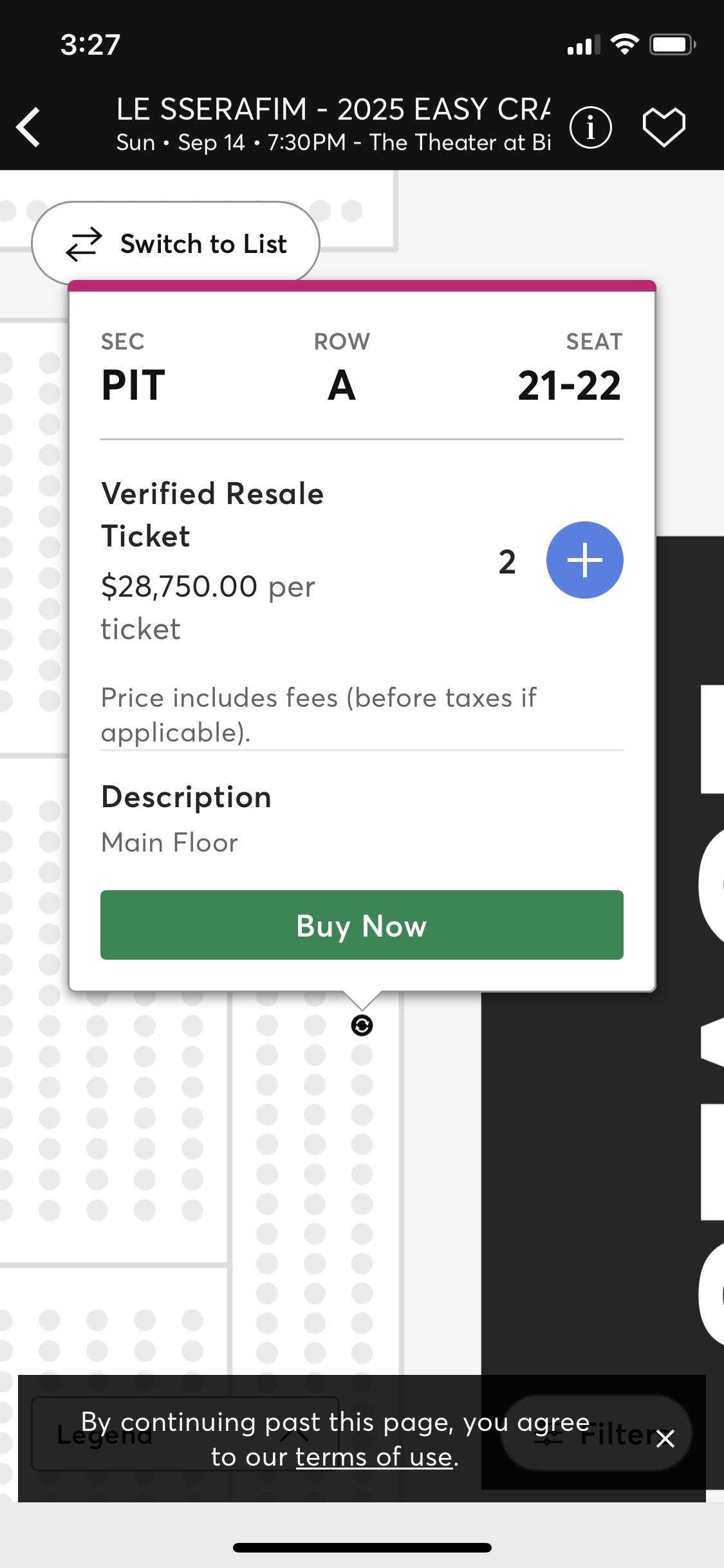Screen dimensions: 724x1568
Task: Favorite this event with the heart icon
Action: click(664, 127)
